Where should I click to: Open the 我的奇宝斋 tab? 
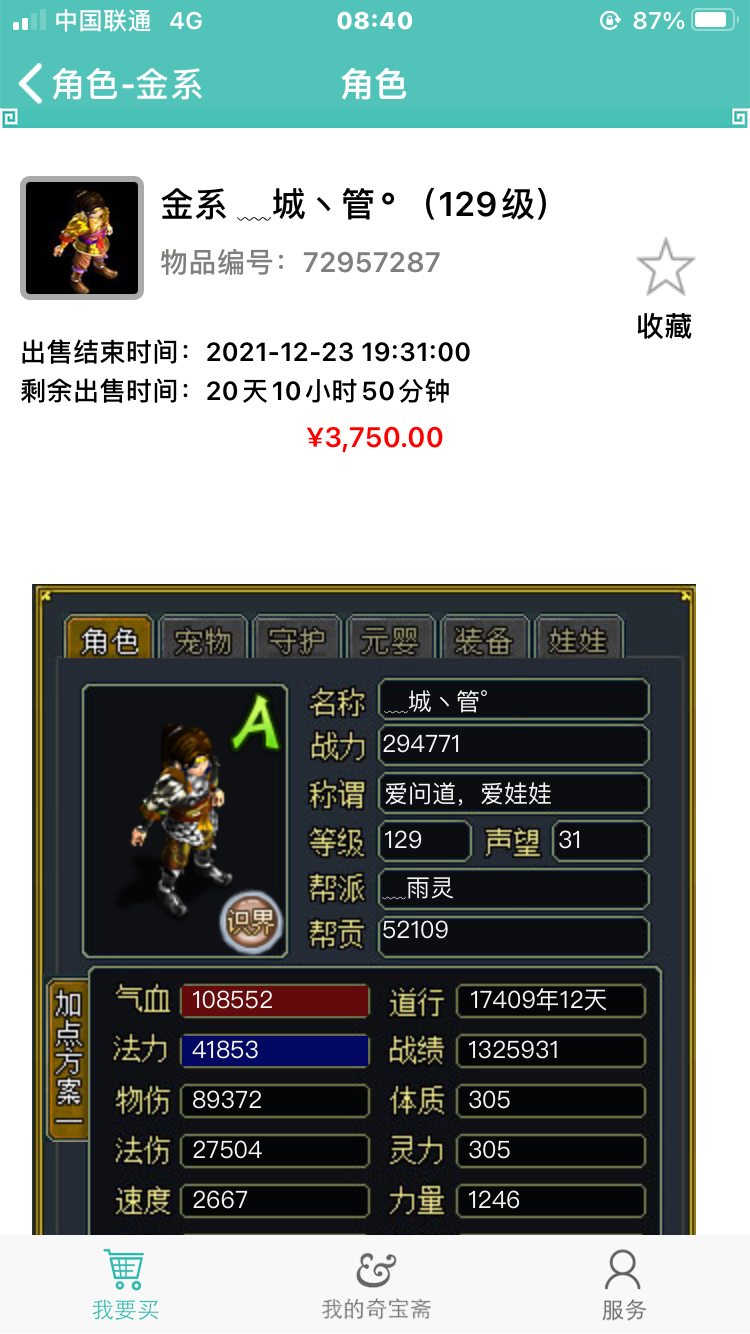[x=375, y=1285]
